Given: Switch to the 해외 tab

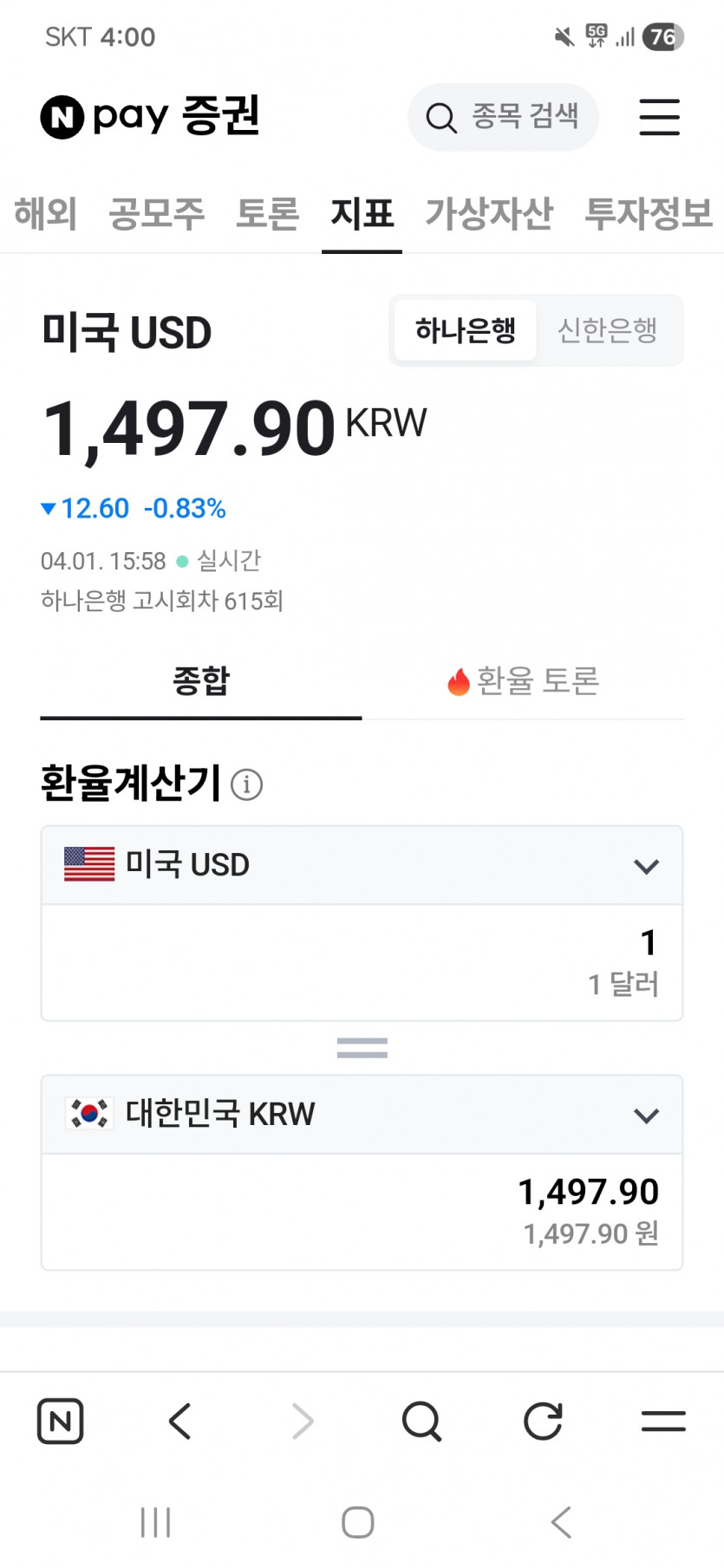Looking at the screenshot, I should [45, 213].
